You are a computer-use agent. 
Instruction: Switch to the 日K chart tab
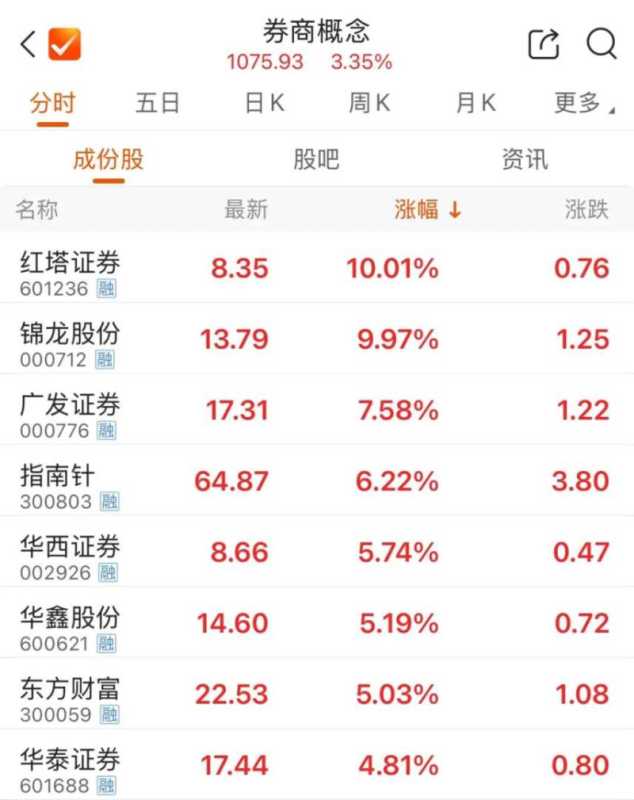264,103
